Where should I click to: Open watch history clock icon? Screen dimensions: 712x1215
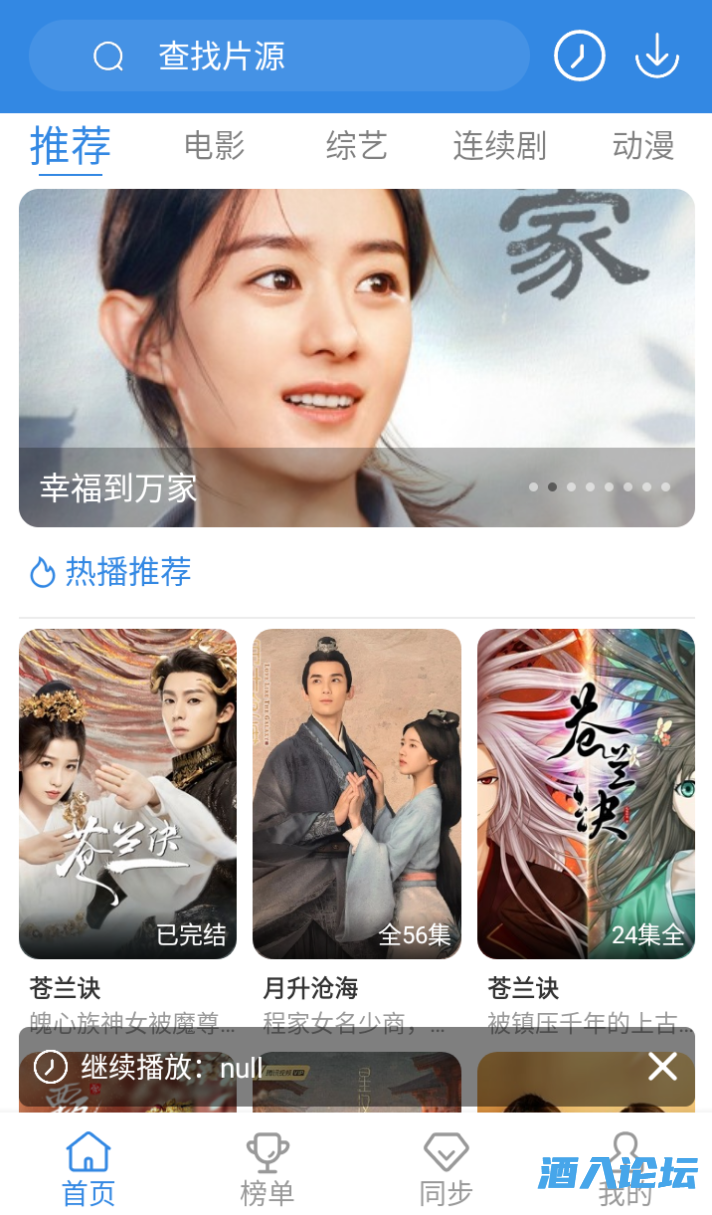click(579, 56)
